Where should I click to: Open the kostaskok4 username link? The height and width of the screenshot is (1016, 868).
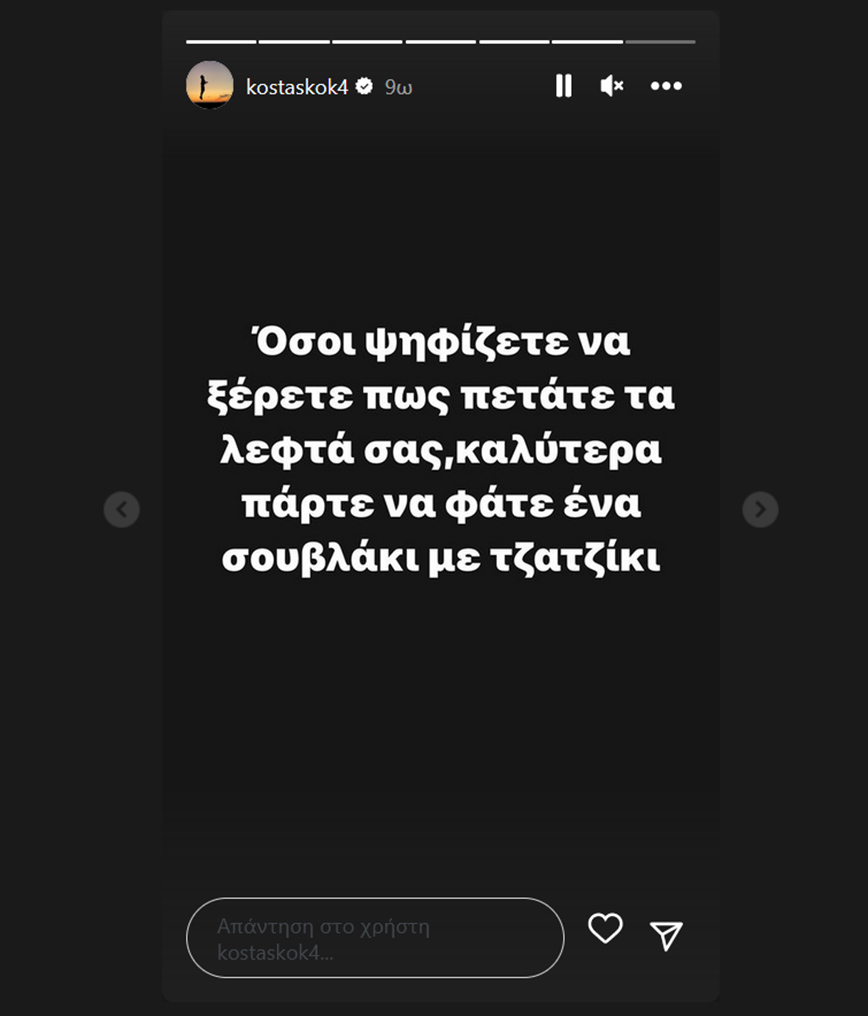(x=297, y=87)
